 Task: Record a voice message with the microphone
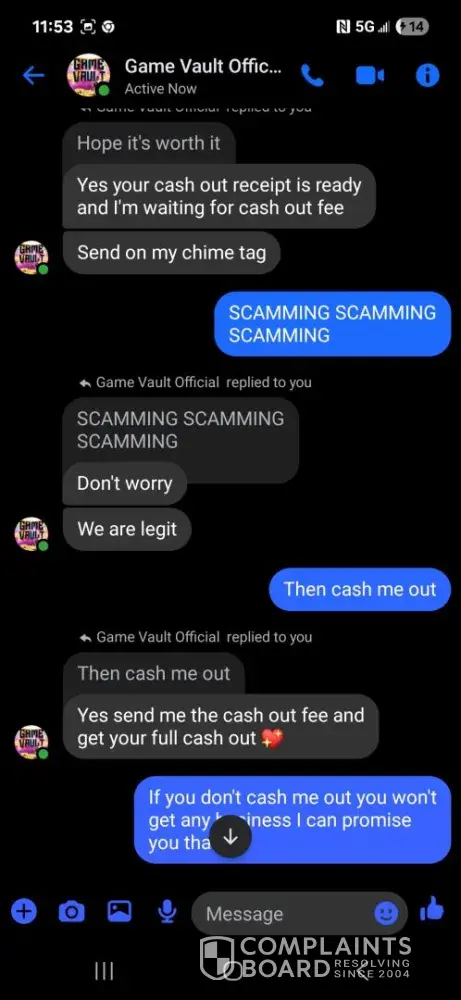point(167,912)
